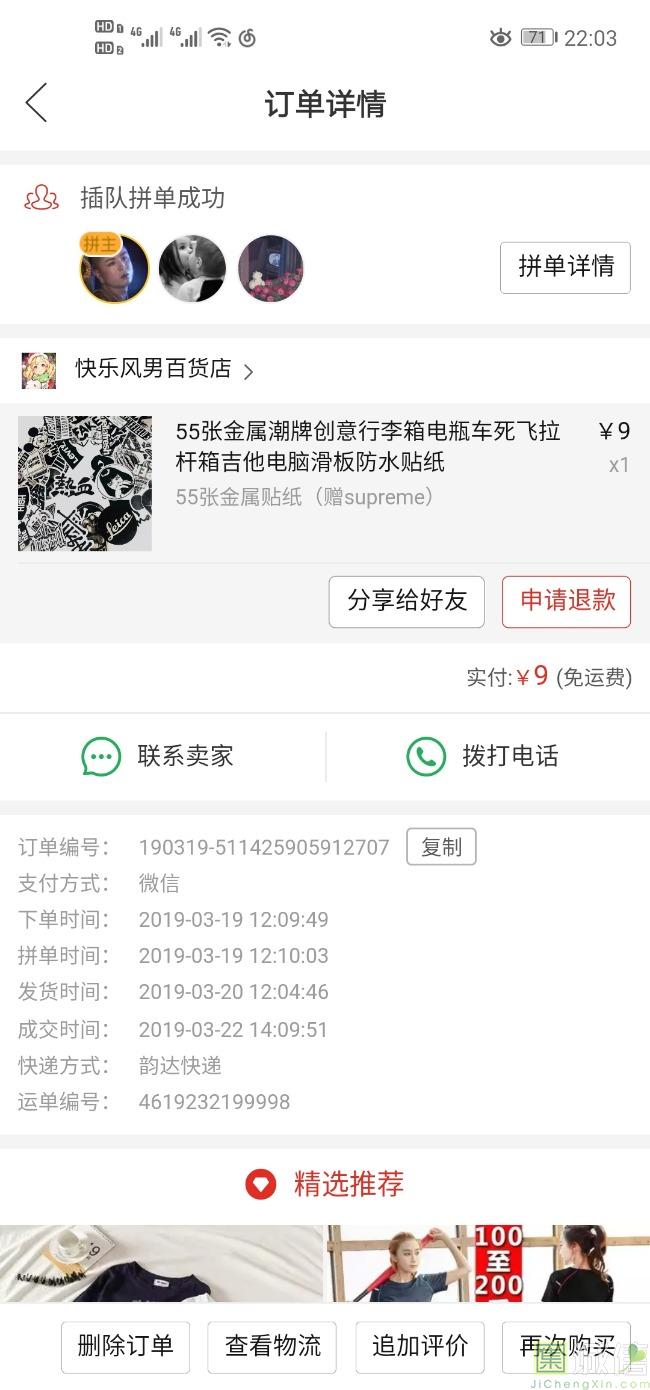Contact the seller via 联系卖家
The width and height of the screenshot is (650, 1390).
pos(162,756)
